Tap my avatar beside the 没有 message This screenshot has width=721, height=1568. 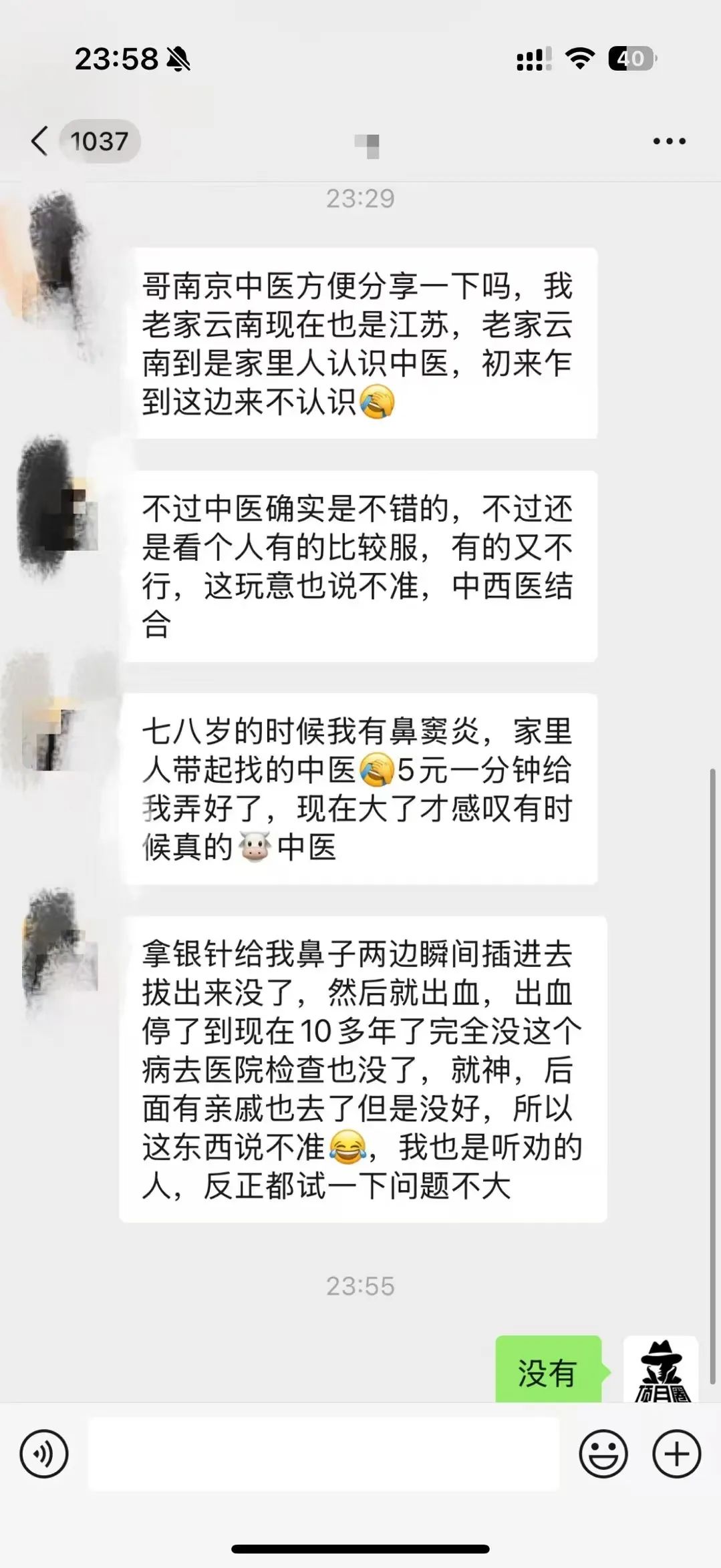coord(661,1369)
